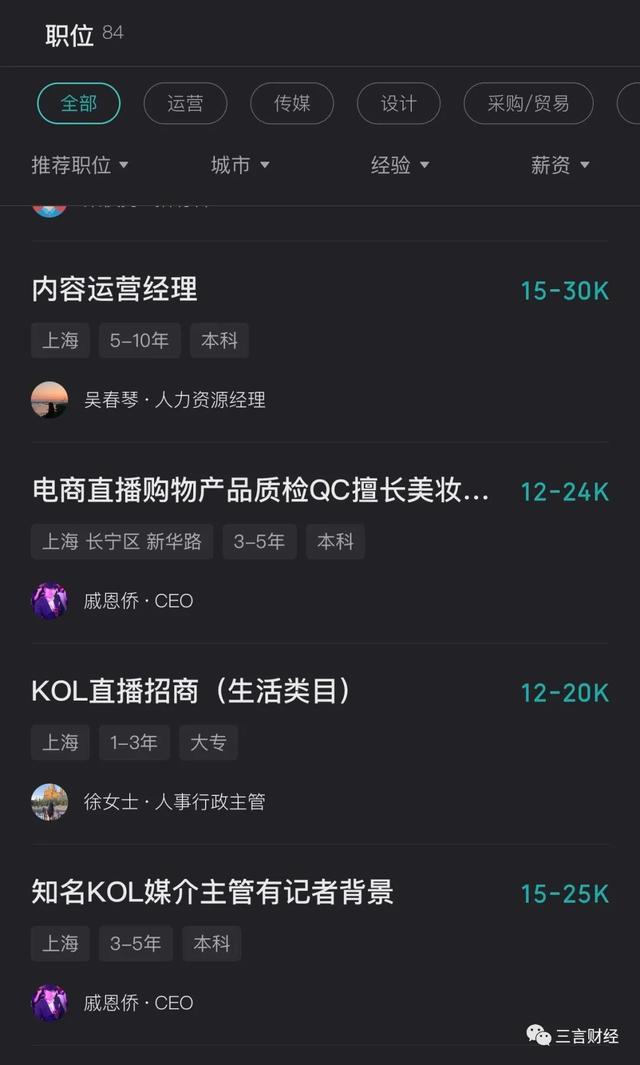
Task: Choose the 设计 category chip
Action: click(x=398, y=104)
